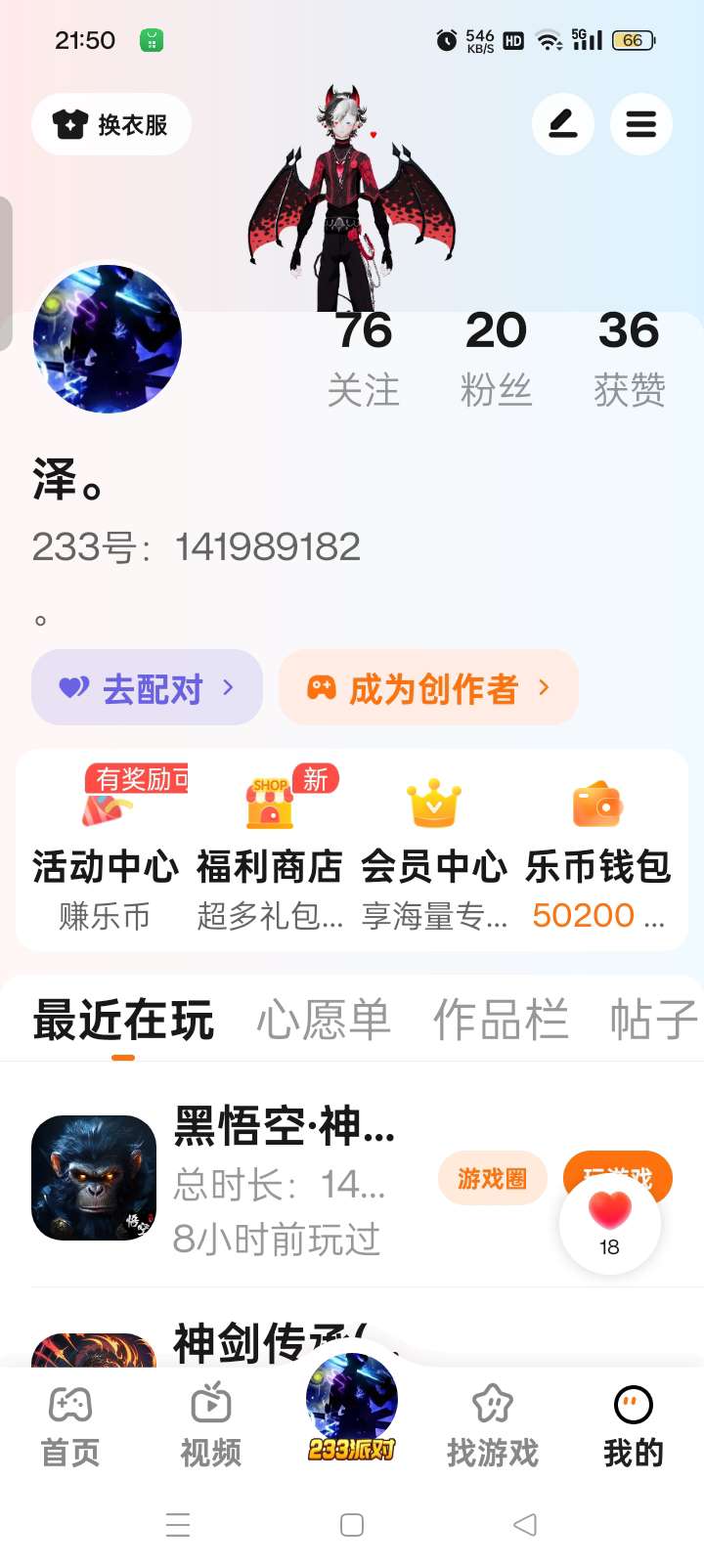Tap the 去配对 matching button
Screen dimensions: 704x1568
pyautogui.click(x=148, y=688)
